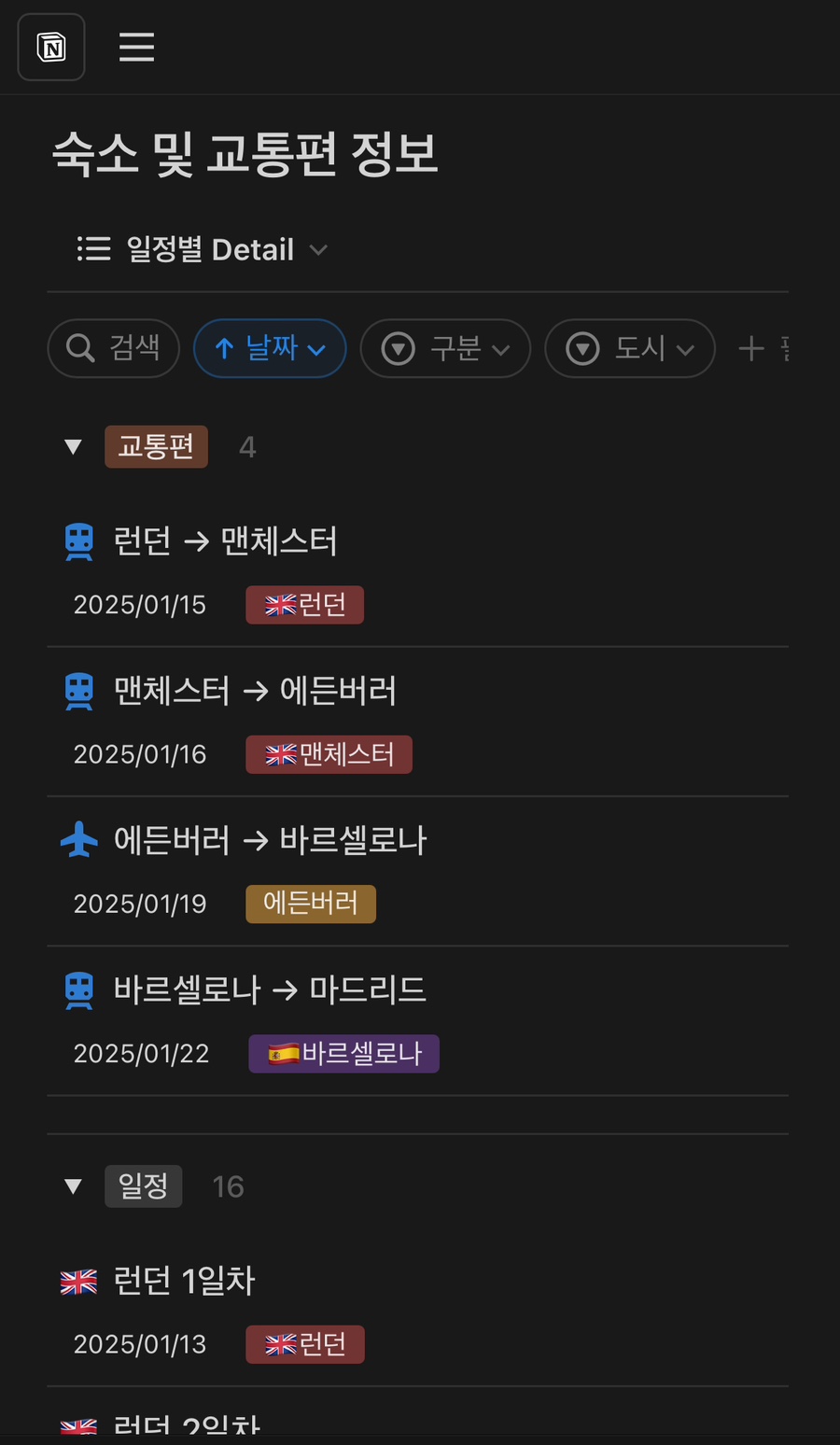Open the hamburger sidebar menu
Screen dimensions: 840x1445
tap(136, 47)
